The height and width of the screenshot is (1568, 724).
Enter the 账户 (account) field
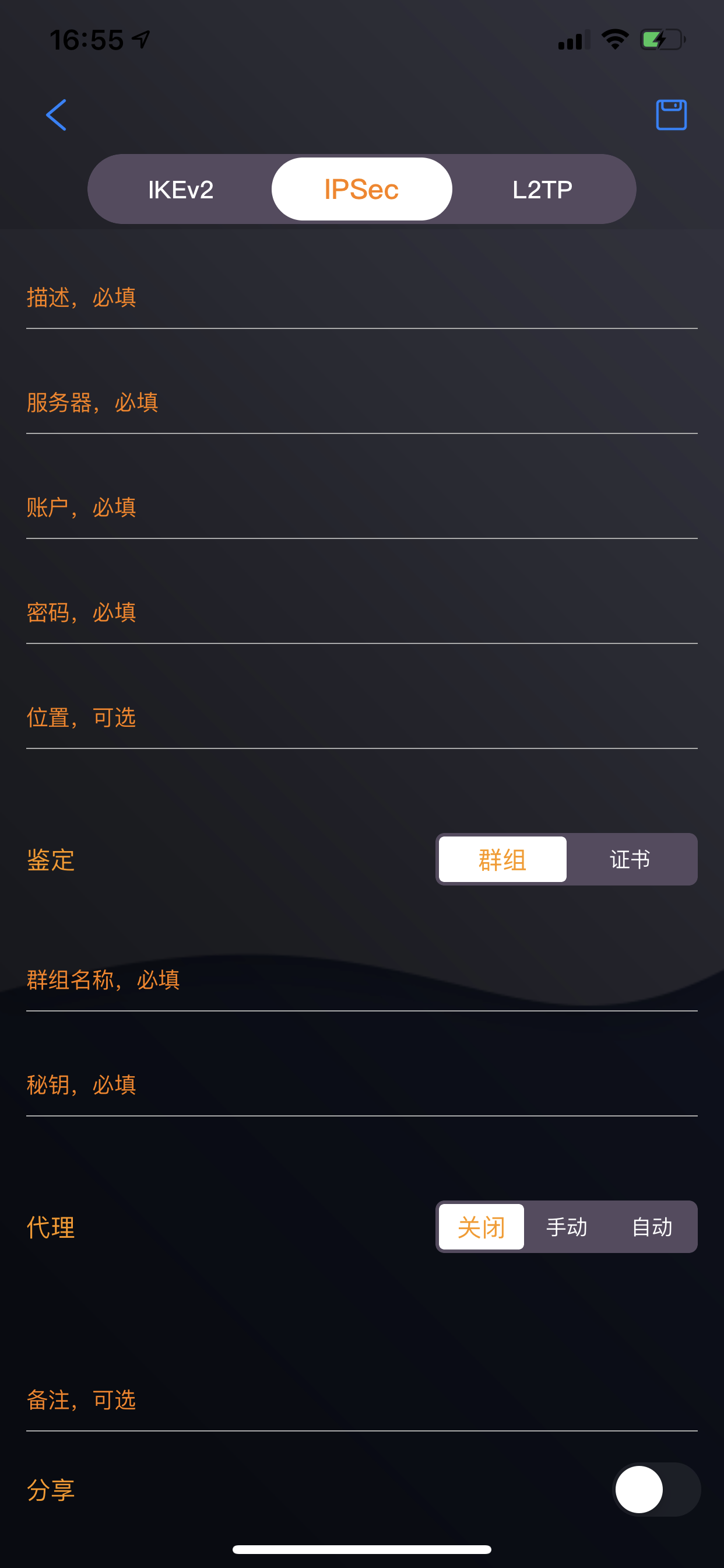pos(361,508)
